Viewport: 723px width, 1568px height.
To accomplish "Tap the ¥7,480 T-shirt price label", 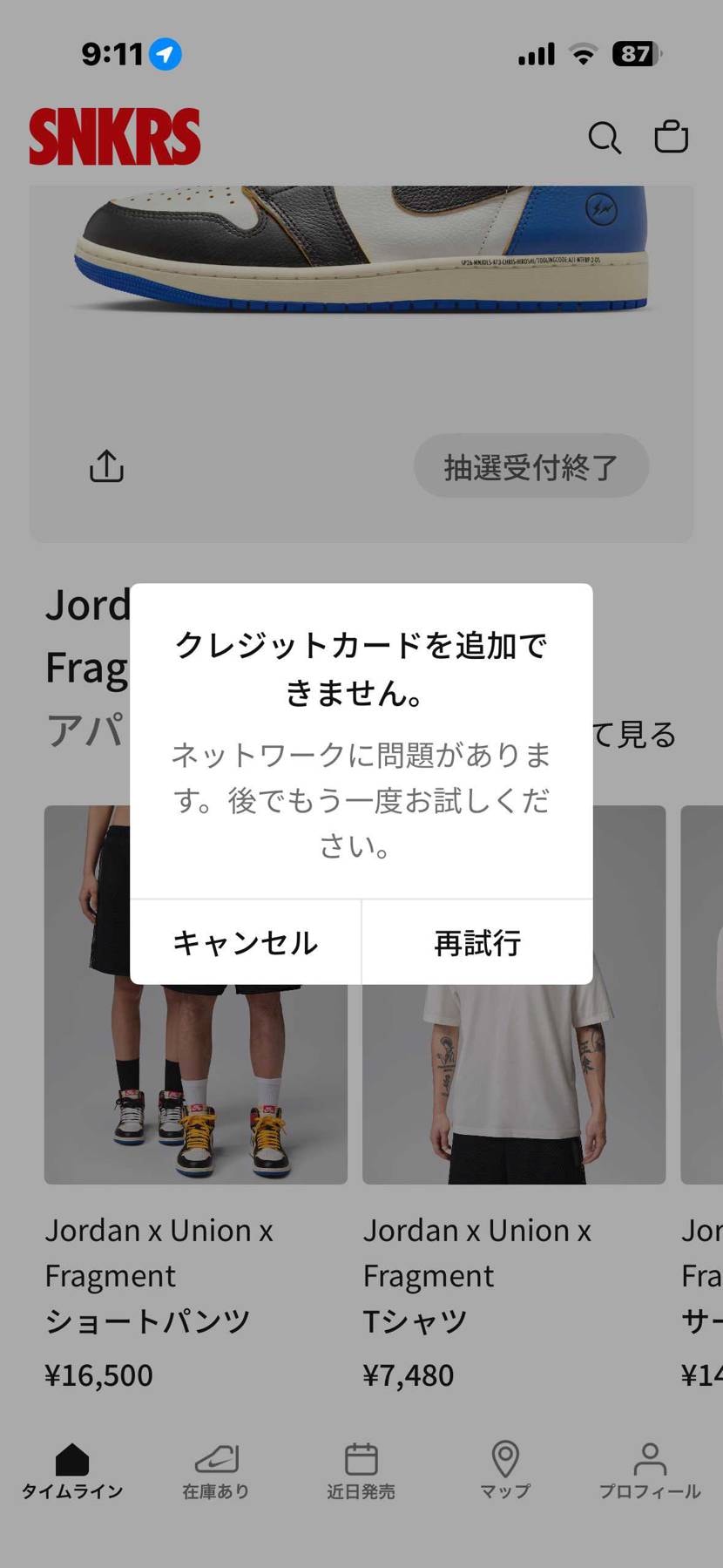I will (406, 1375).
